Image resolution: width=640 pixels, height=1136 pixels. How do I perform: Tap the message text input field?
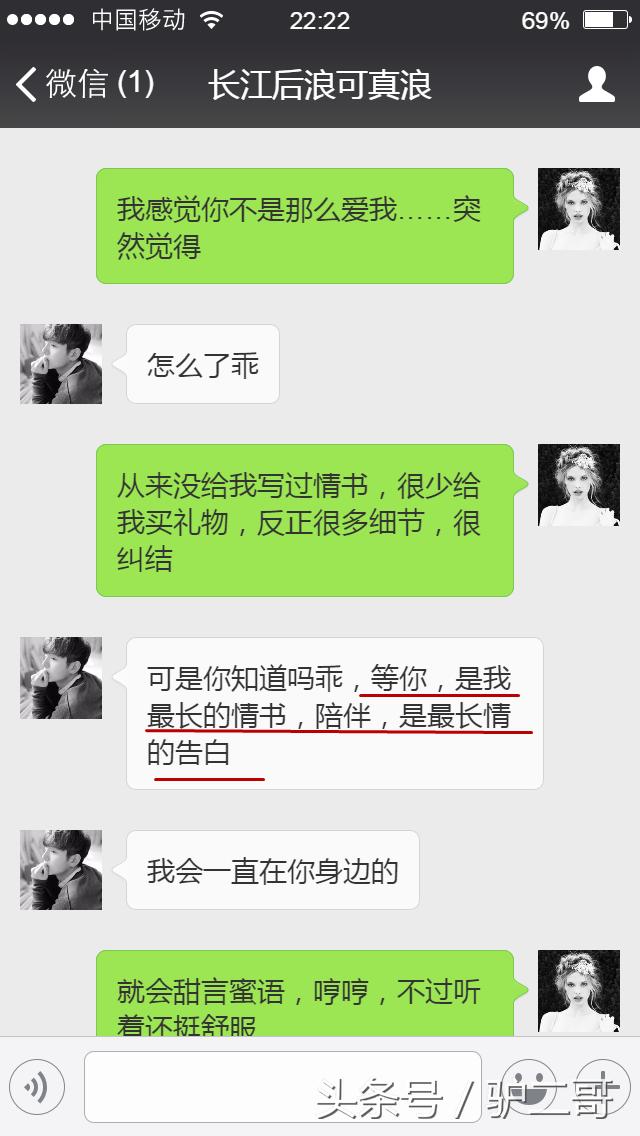tap(282, 1087)
